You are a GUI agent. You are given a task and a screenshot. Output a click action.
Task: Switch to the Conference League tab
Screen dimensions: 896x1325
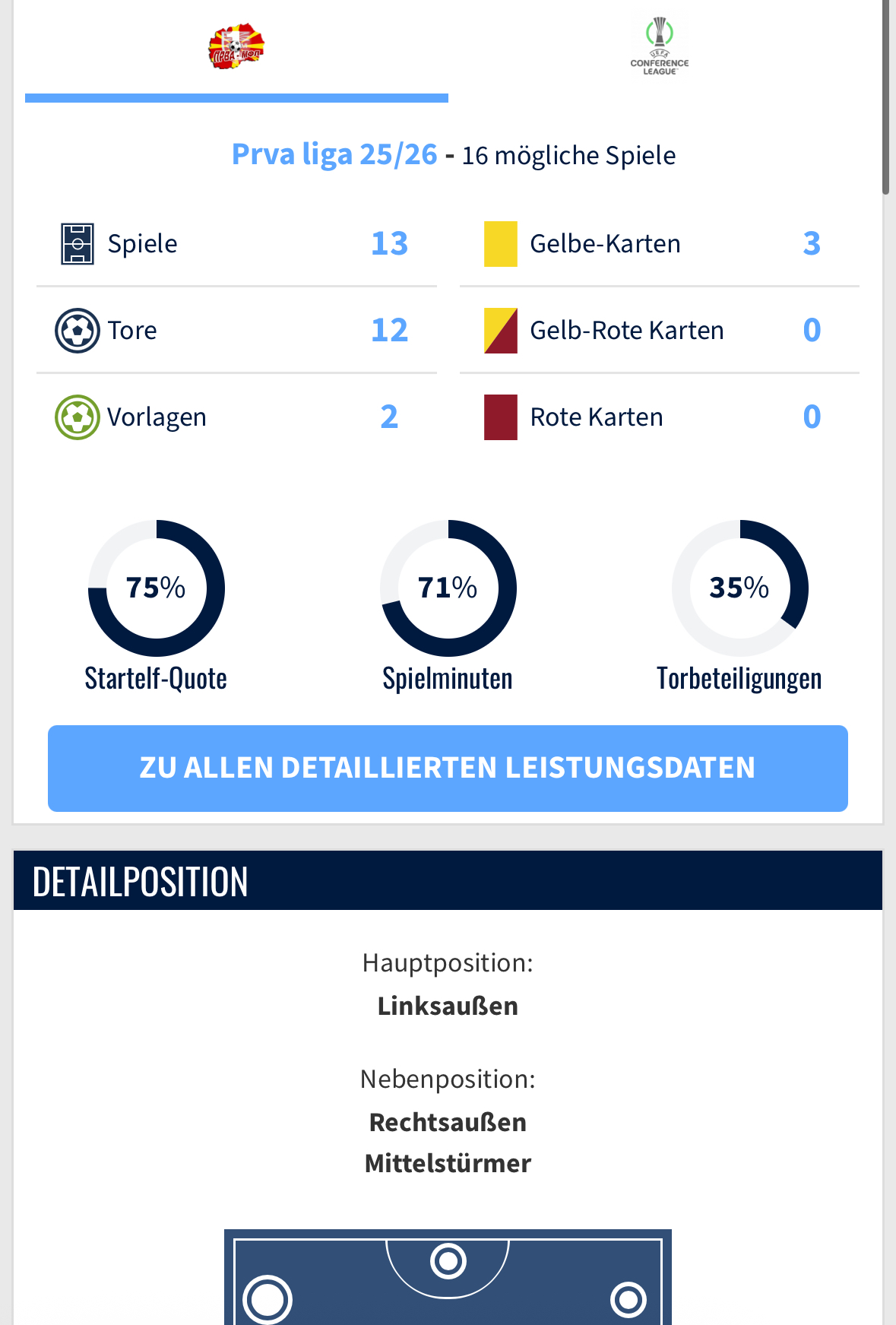coord(659,47)
